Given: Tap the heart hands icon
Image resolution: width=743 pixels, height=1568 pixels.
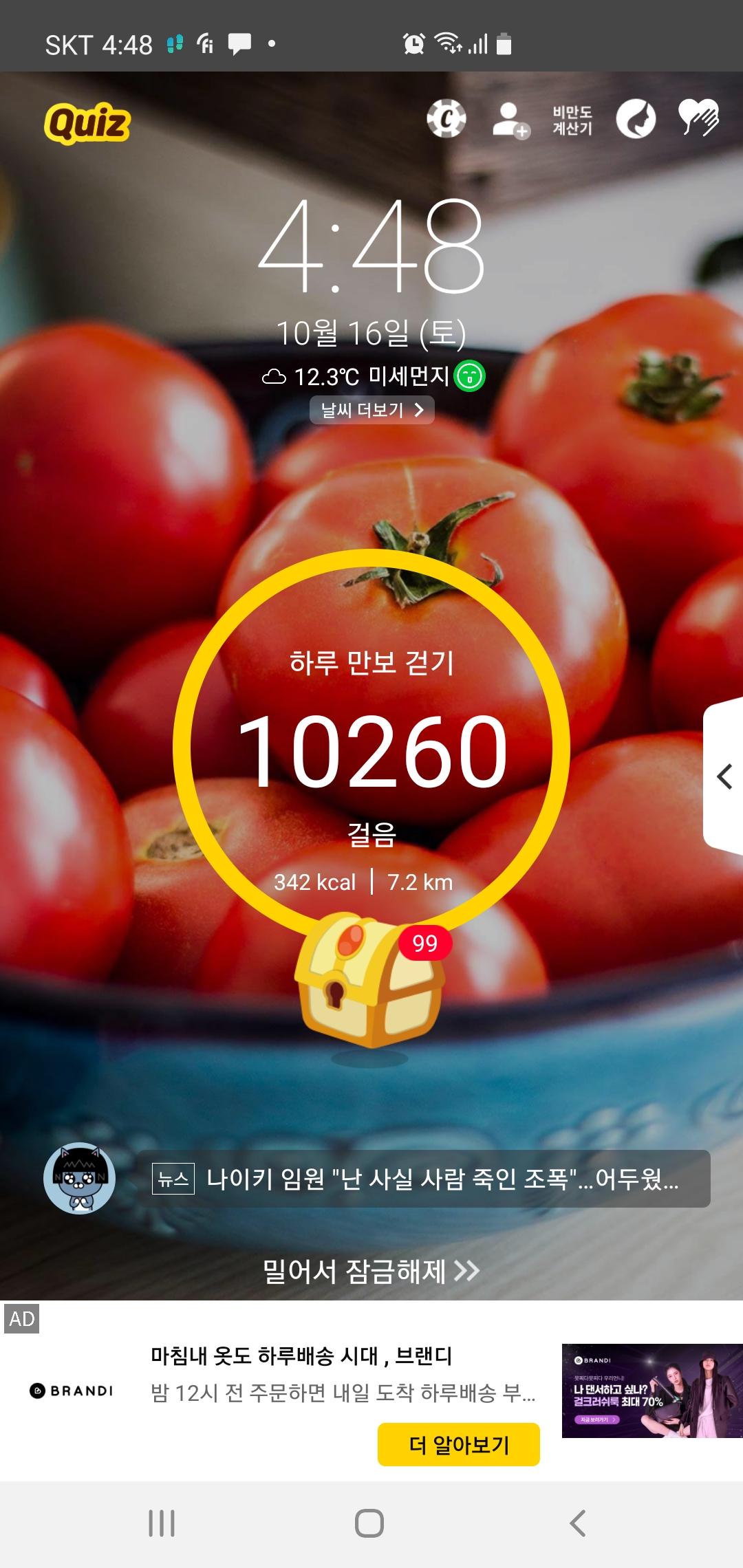Looking at the screenshot, I should tap(698, 118).
